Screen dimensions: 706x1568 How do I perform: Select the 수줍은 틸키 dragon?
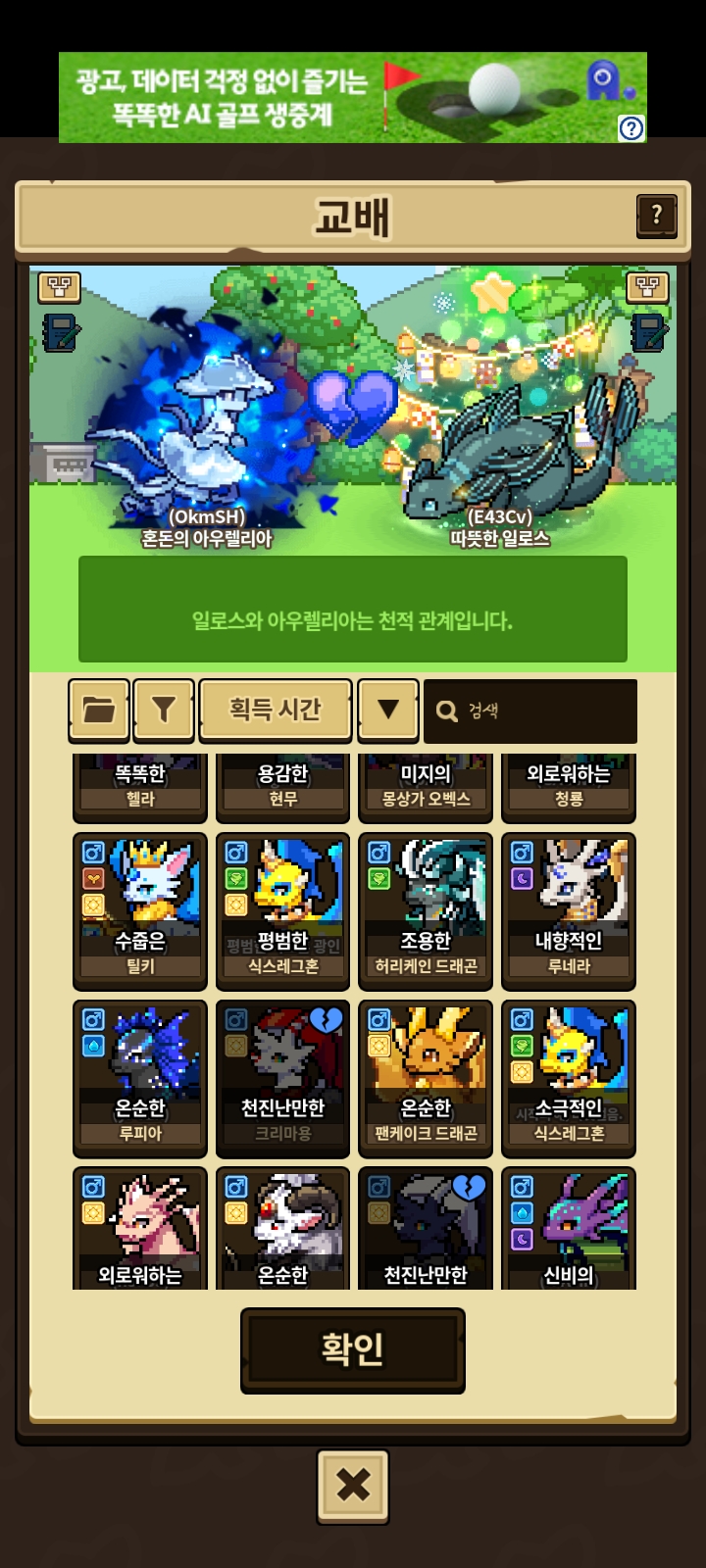pyautogui.click(x=140, y=910)
